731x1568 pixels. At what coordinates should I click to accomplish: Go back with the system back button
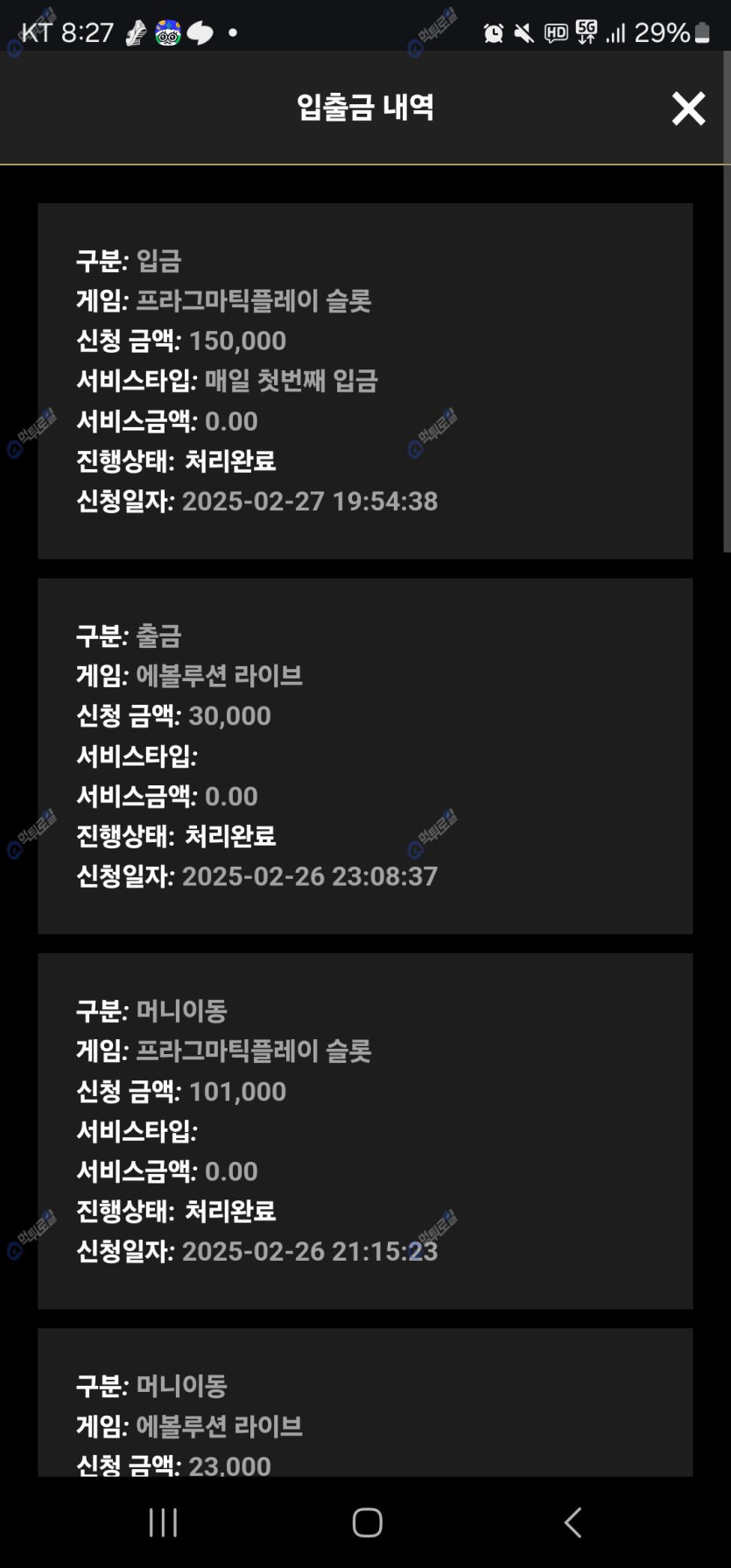click(573, 1522)
